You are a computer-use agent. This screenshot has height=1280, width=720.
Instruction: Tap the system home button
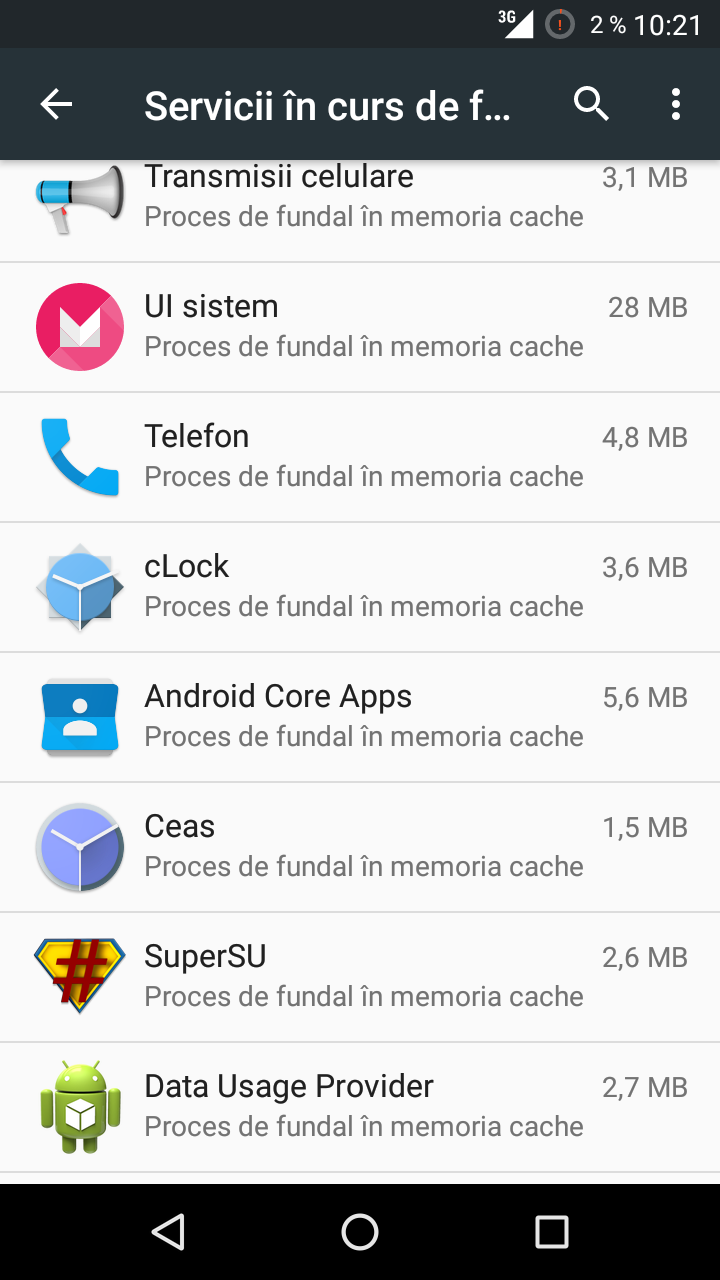(x=360, y=1232)
